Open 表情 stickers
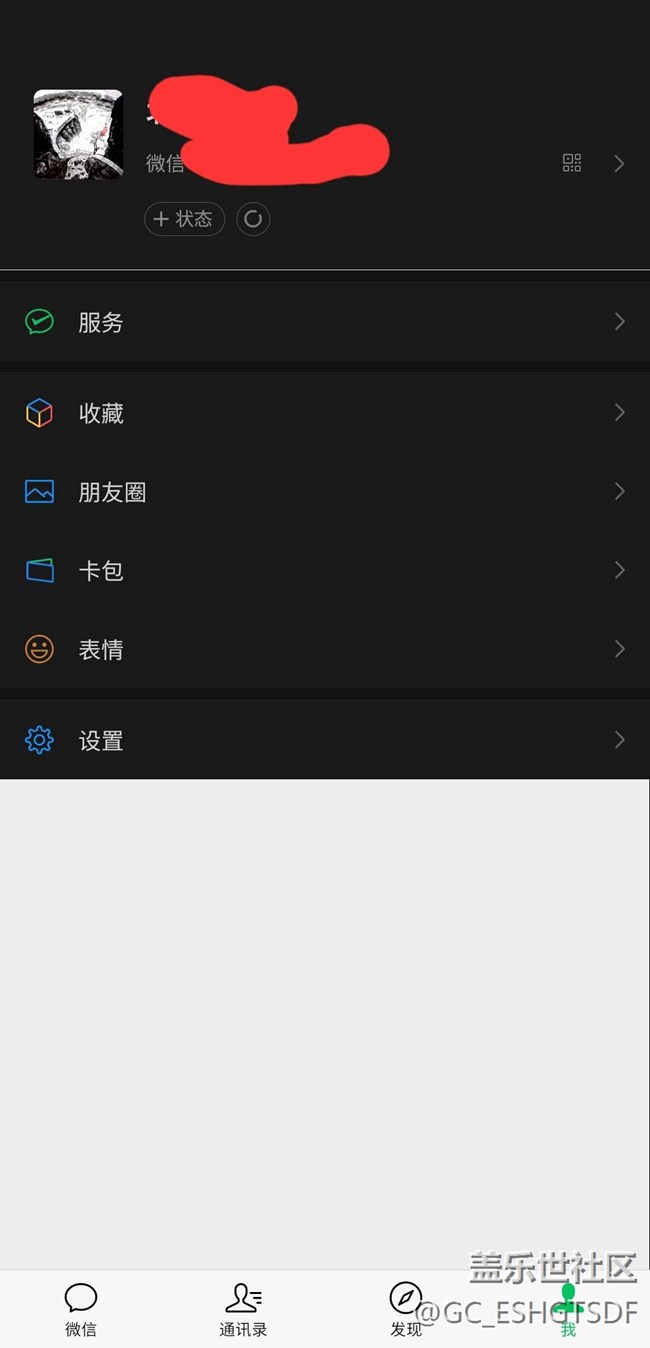 325,650
